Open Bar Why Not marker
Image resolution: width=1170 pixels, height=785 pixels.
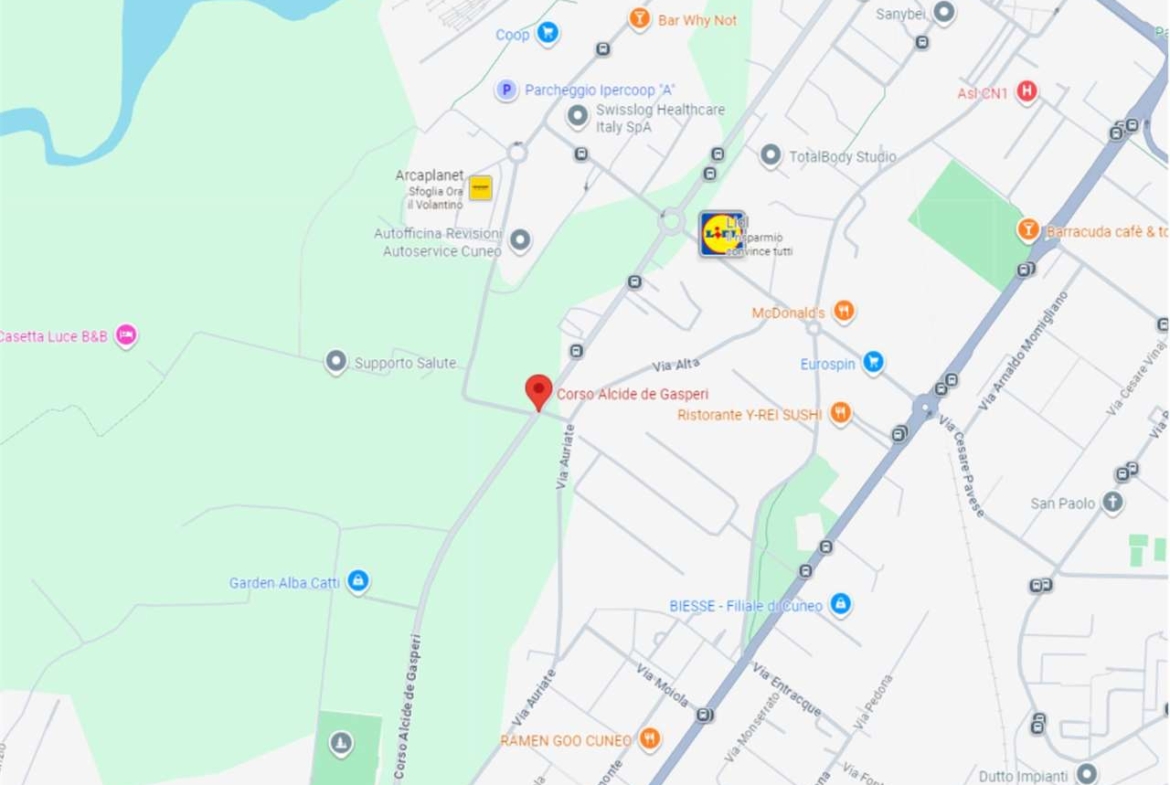639,19
